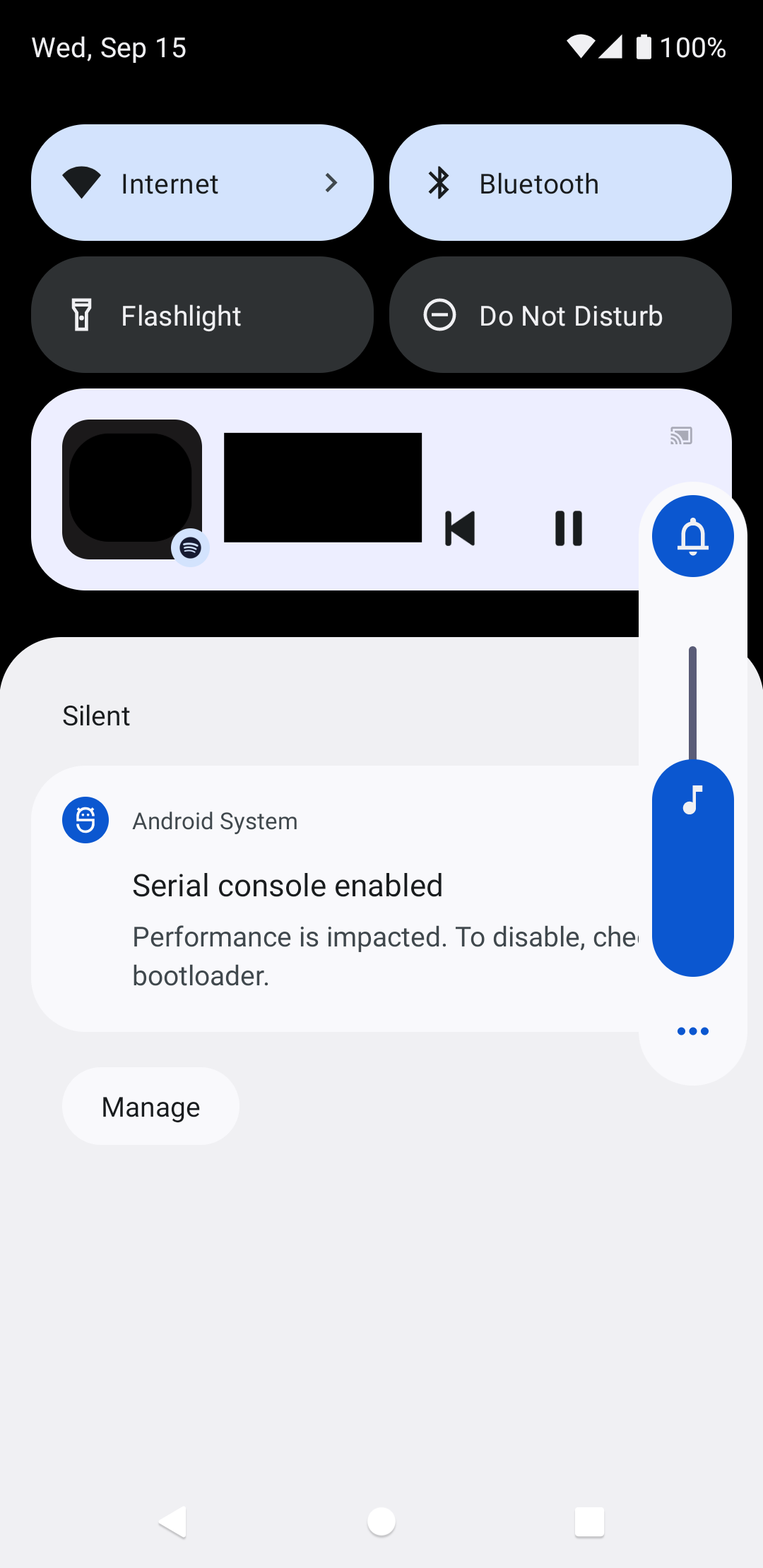Screen dimensions: 763x1568
Task: Go to the home screen
Action: 381,1521
